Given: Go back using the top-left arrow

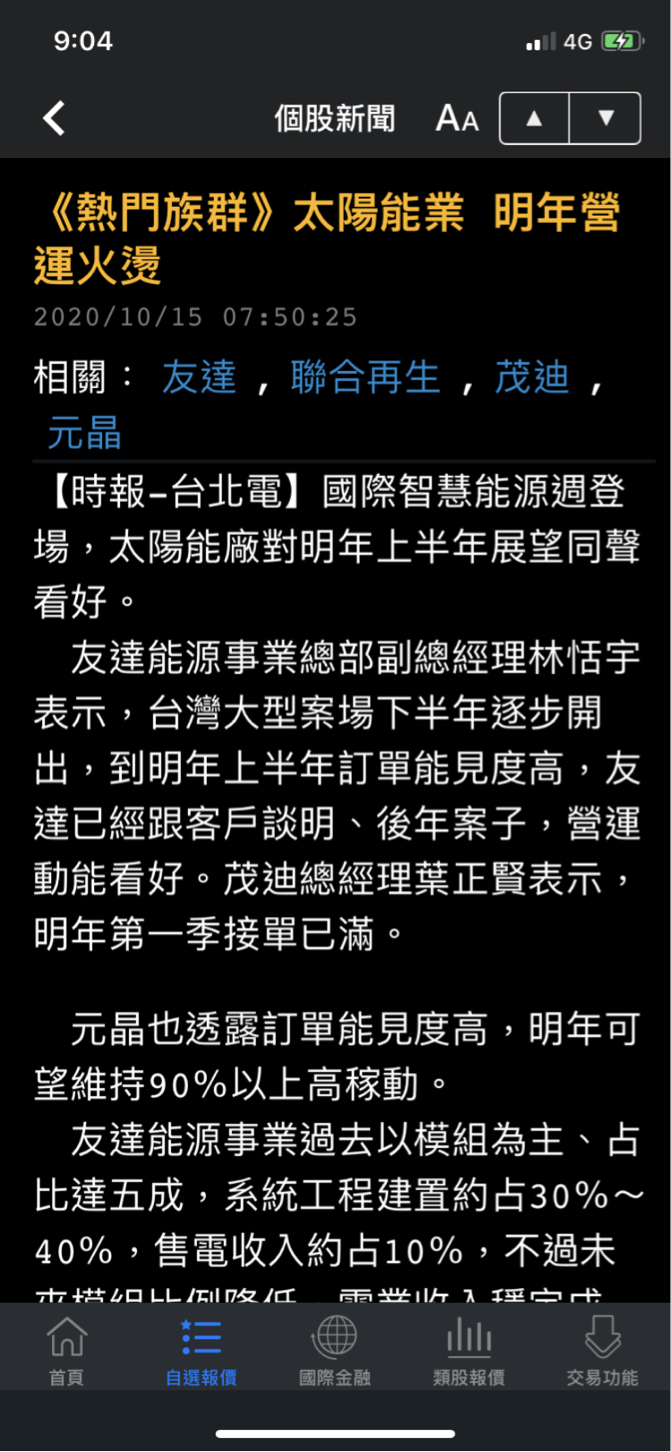Looking at the screenshot, I should (54, 118).
